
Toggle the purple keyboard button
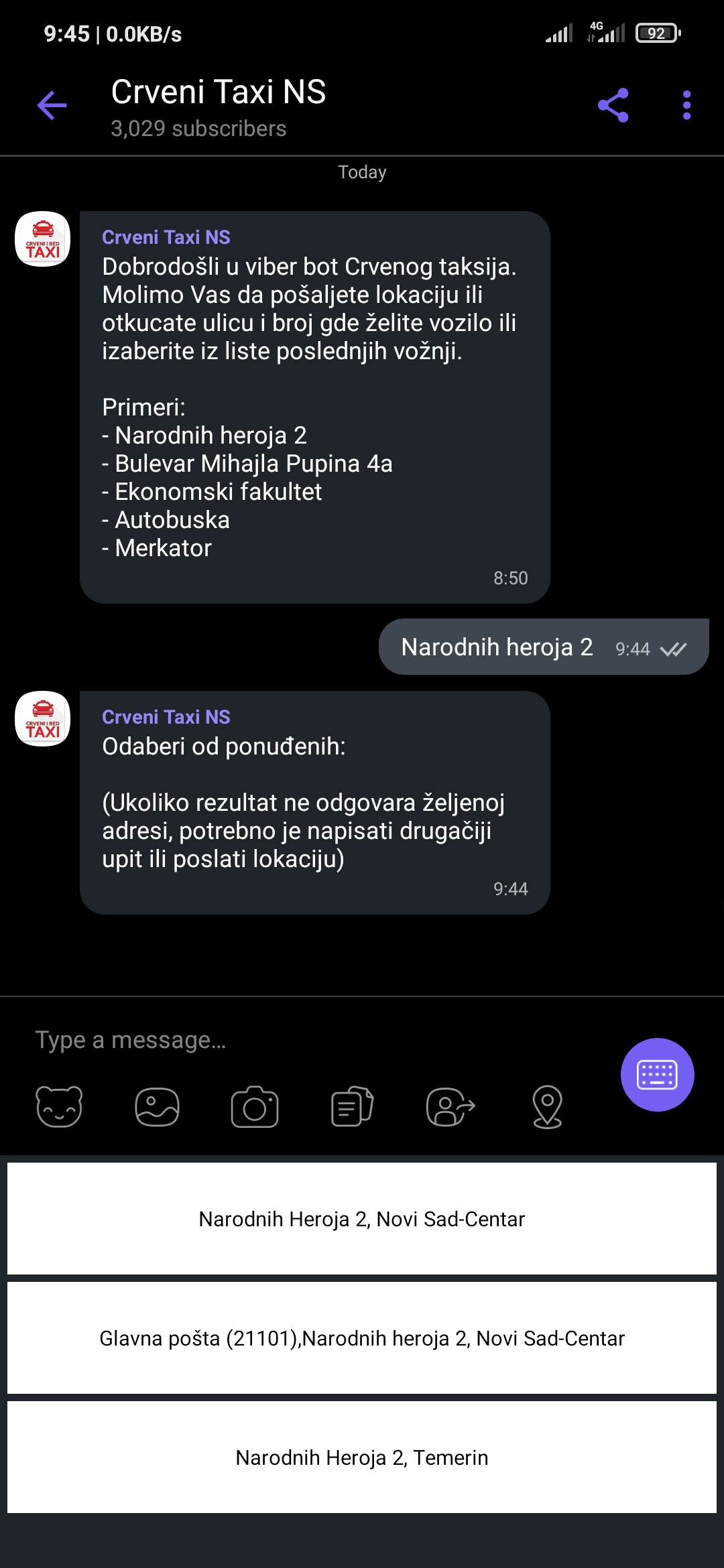click(657, 1075)
